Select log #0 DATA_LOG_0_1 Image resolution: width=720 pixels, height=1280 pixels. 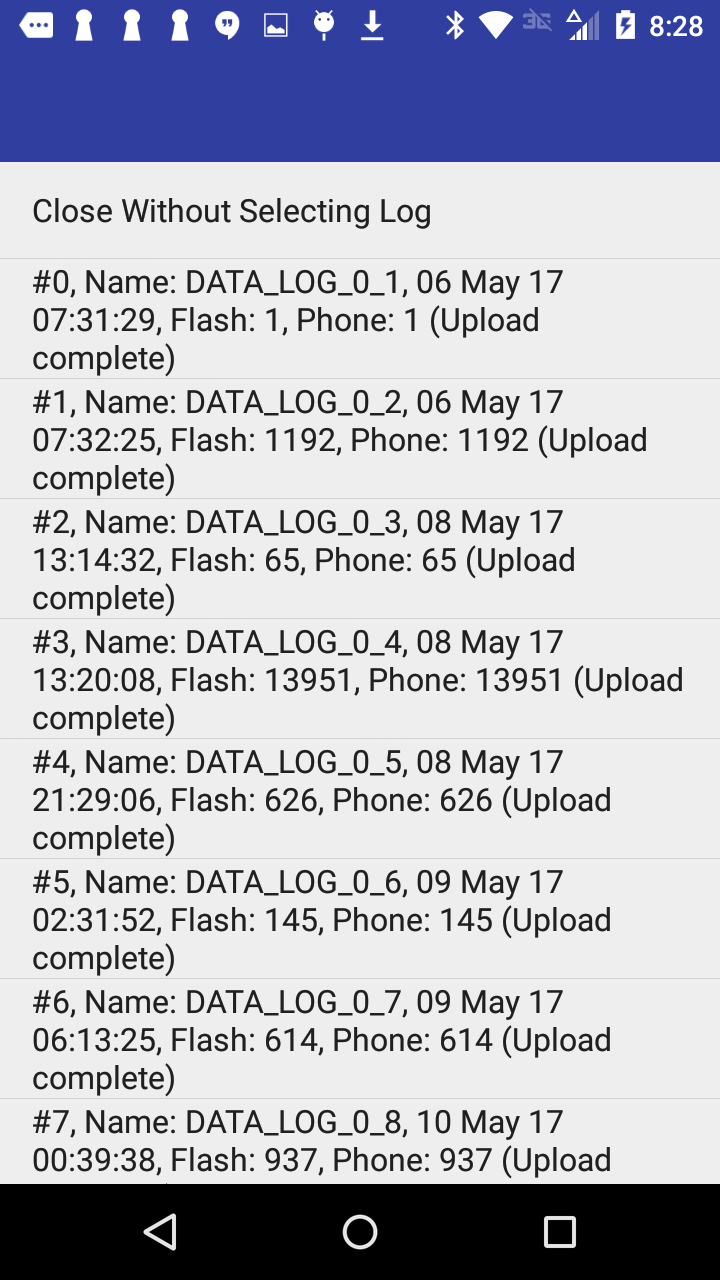pyautogui.click(x=360, y=319)
